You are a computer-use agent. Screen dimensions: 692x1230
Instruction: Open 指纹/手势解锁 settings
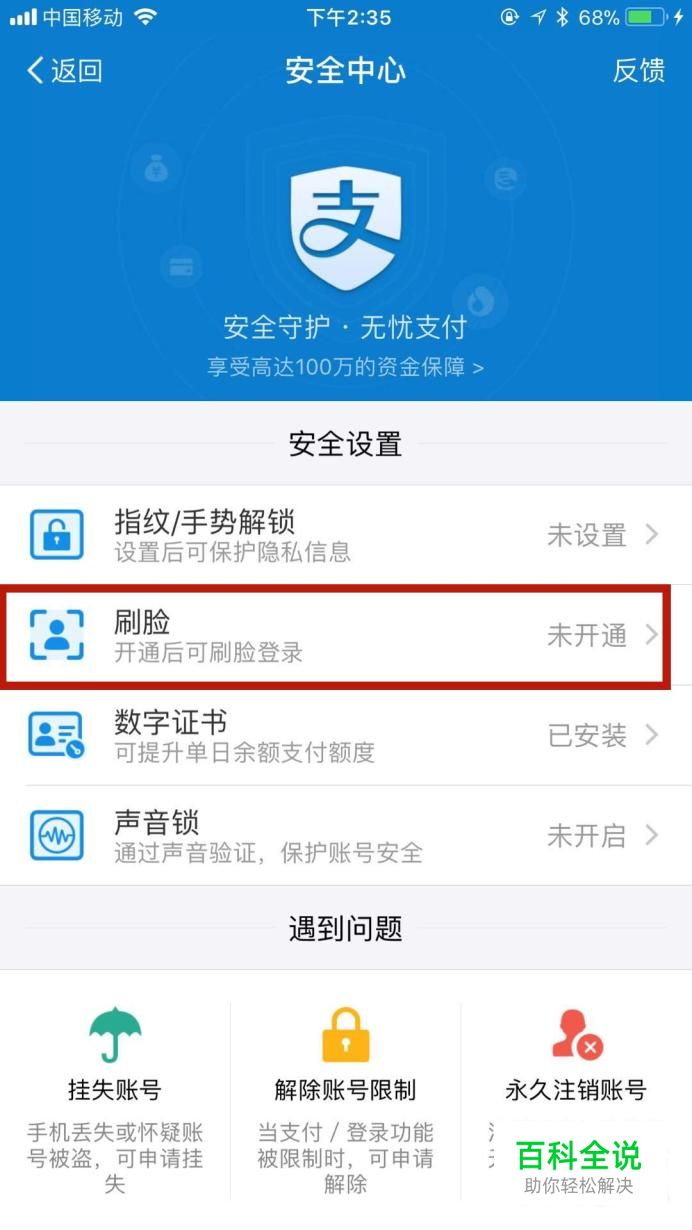point(345,535)
